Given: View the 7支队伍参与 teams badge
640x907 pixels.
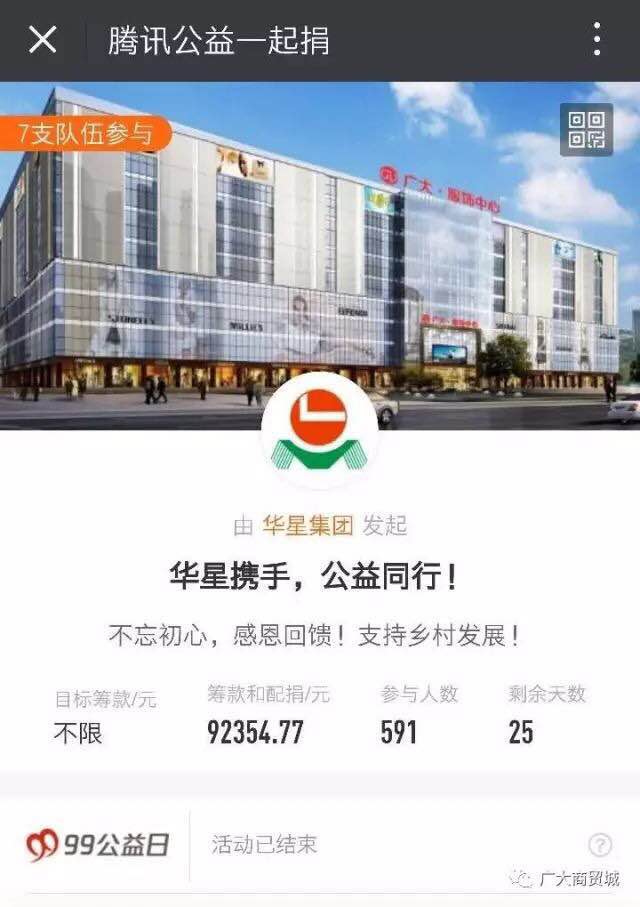Looking at the screenshot, I should click(x=86, y=133).
